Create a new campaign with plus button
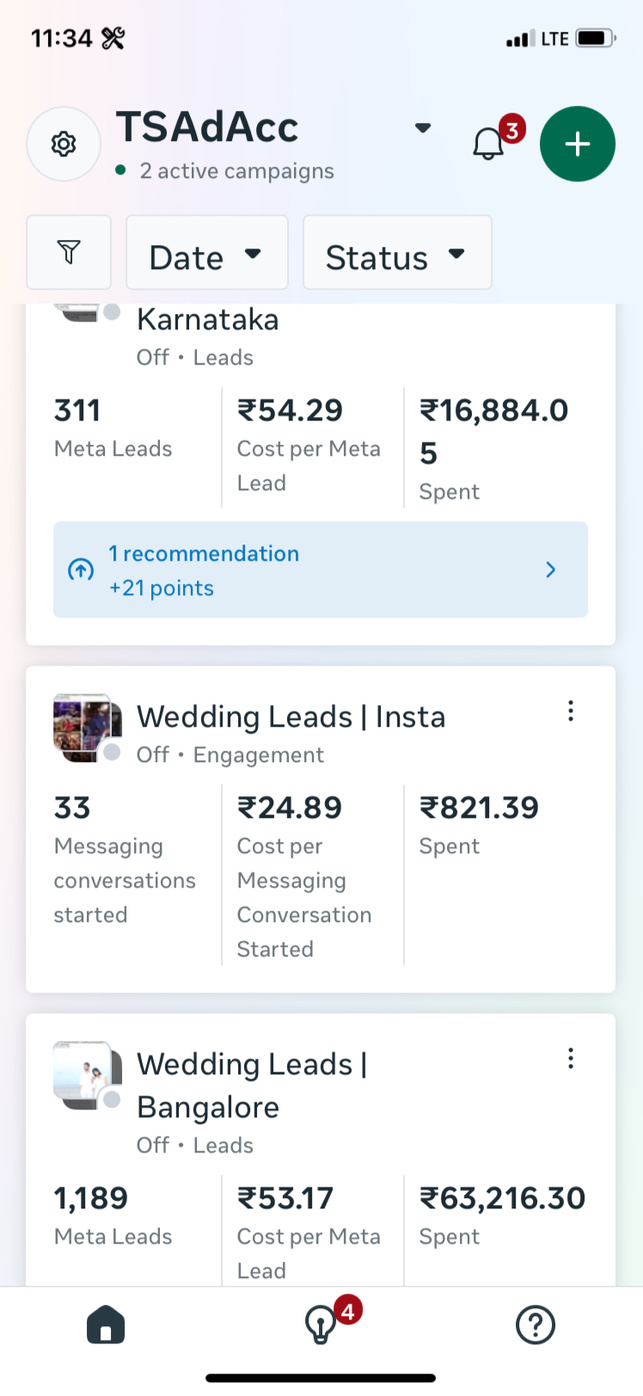Image resolution: width=643 pixels, height=1396 pixels. (x=577, y=144)
